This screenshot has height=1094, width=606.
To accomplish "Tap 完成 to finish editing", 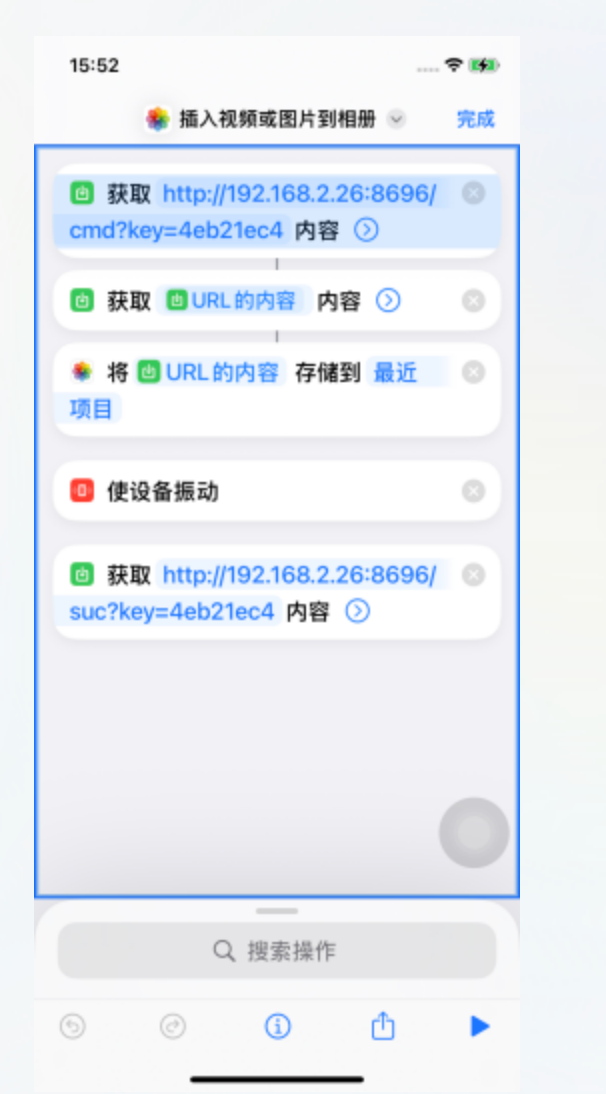I will 475,119.
